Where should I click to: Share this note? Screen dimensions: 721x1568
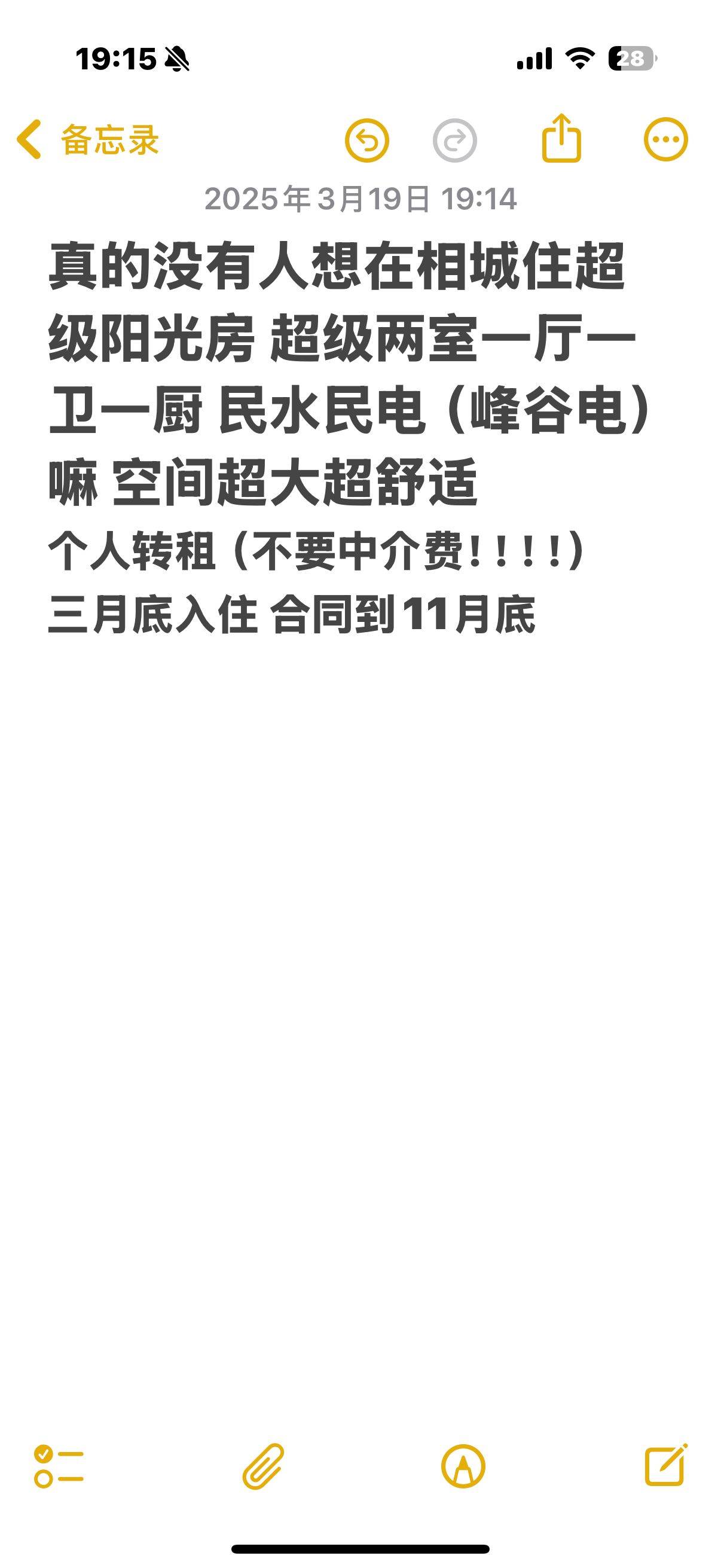click(x=561, y=138)
